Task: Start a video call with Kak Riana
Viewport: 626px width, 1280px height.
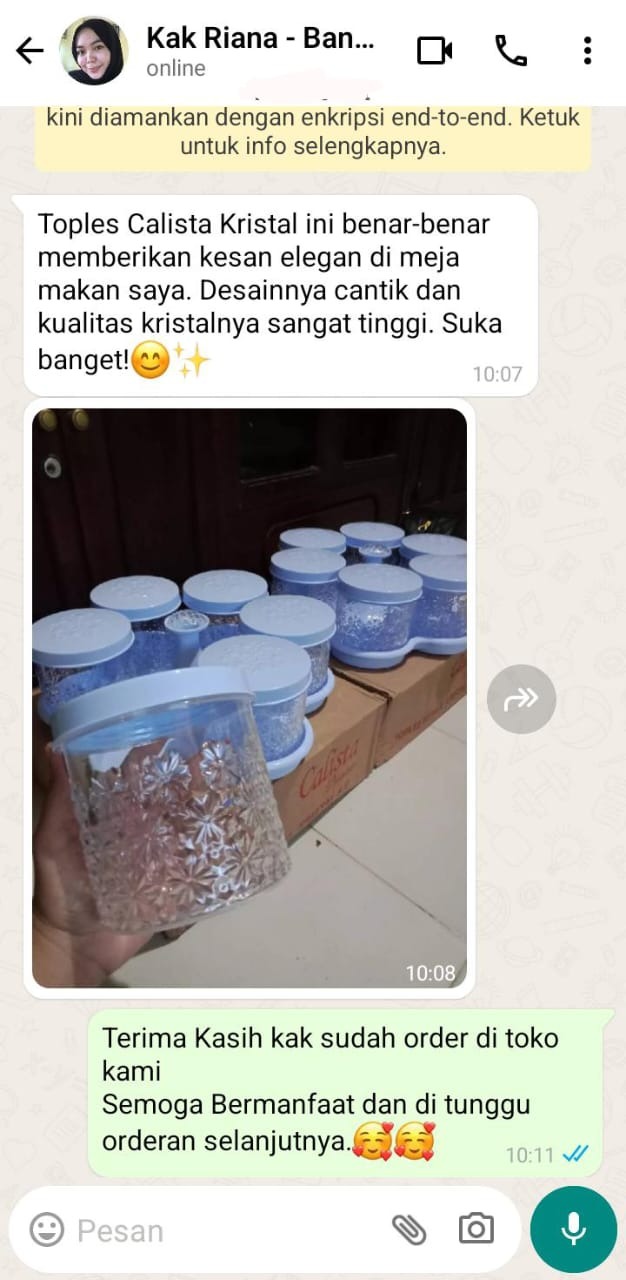Action: pos(435,51)
